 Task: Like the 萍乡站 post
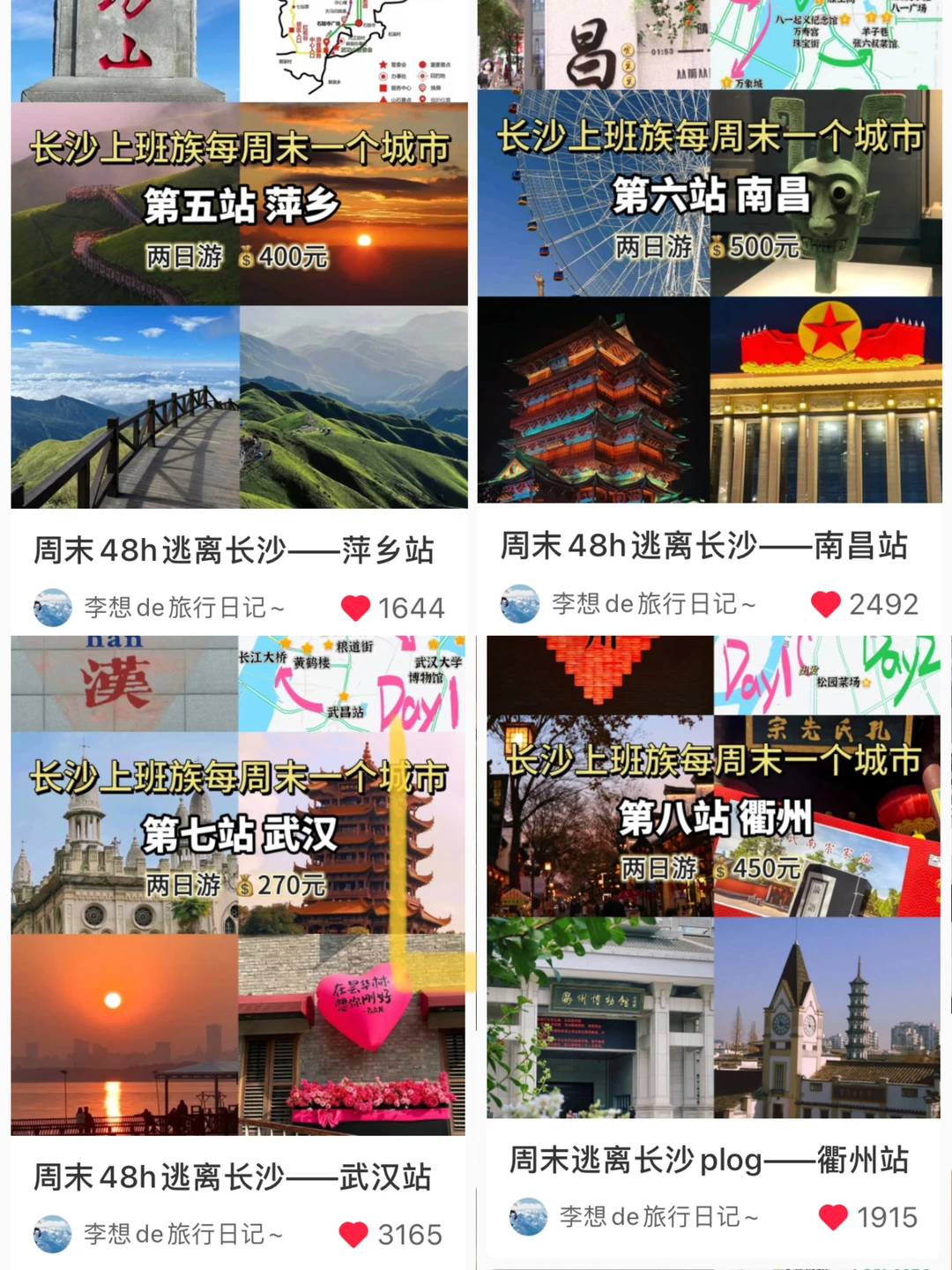coord(356,608)
